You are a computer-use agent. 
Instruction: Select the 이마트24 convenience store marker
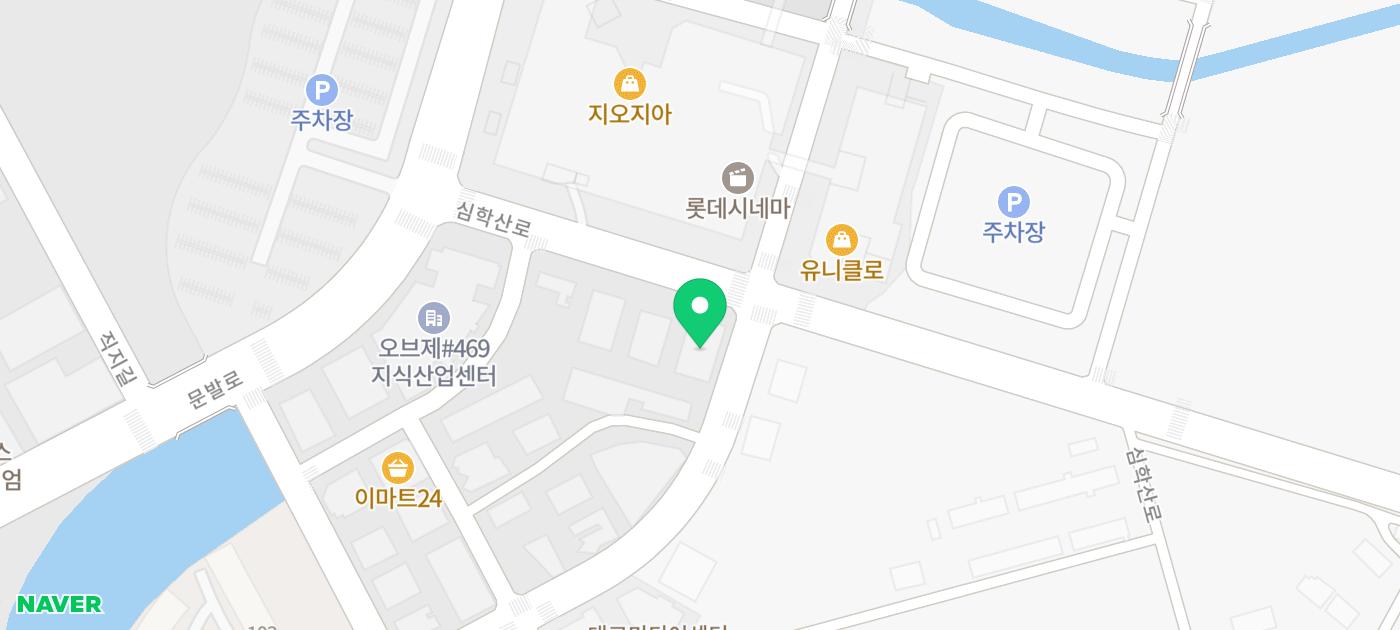coord(398,467)
